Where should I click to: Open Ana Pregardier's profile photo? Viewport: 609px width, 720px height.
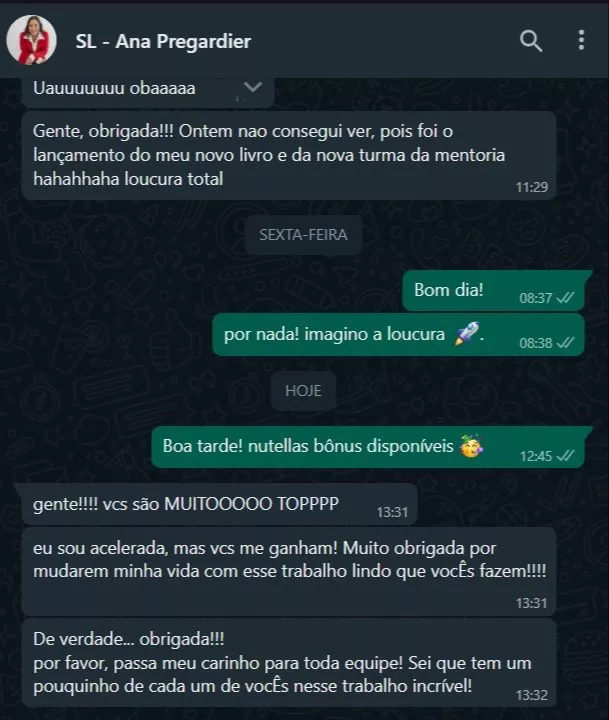tap(31, 41)
